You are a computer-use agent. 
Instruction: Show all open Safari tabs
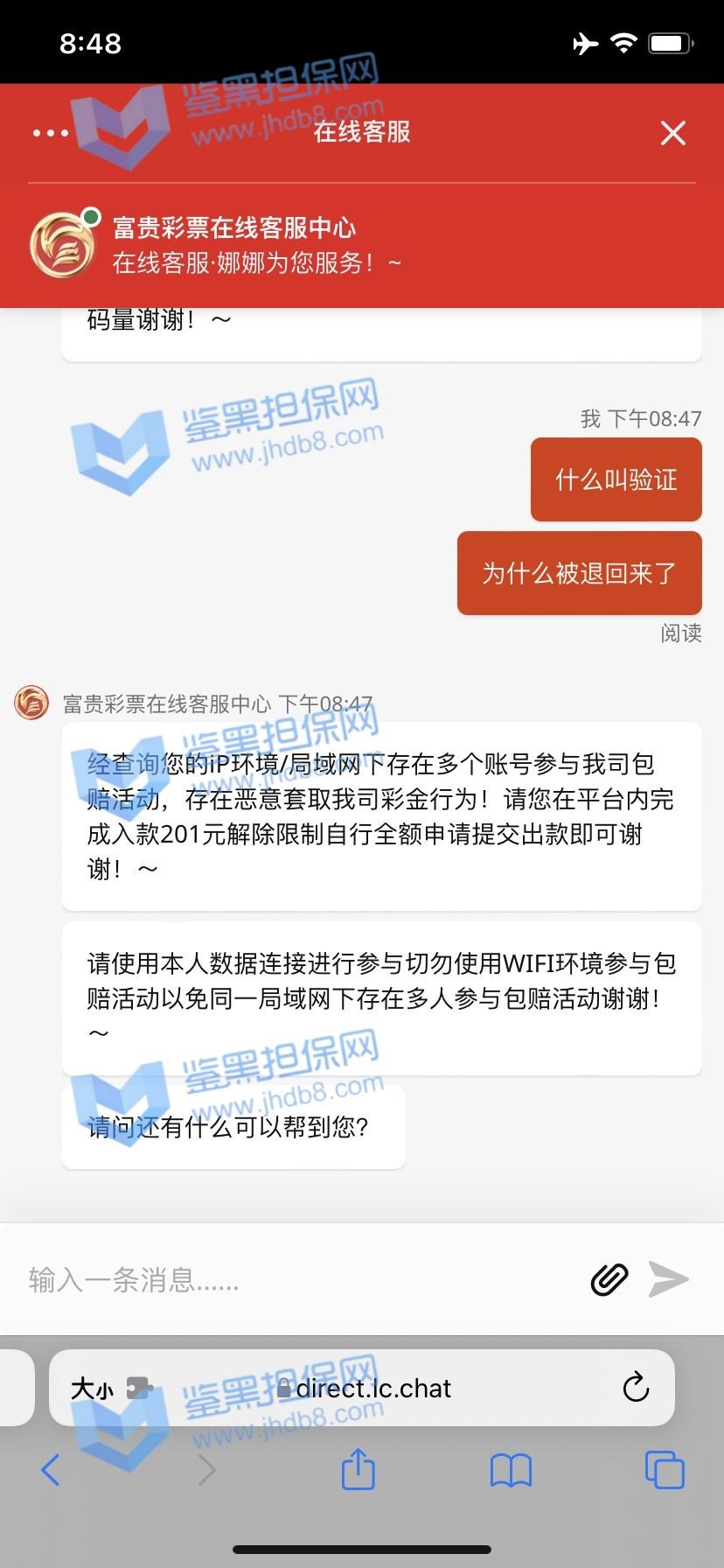[665, 1470]
